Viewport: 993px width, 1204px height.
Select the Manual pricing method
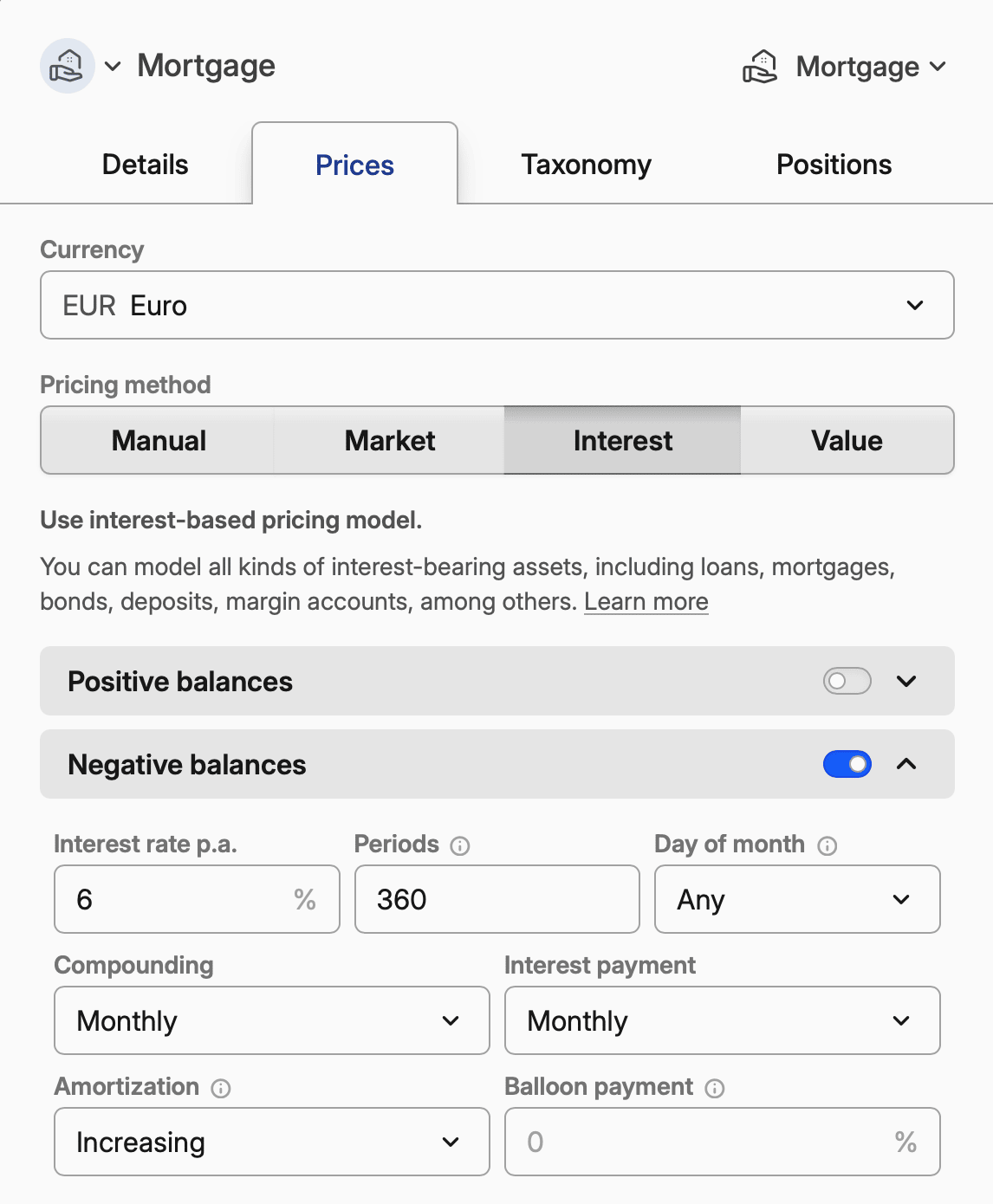tap(158, 440)
